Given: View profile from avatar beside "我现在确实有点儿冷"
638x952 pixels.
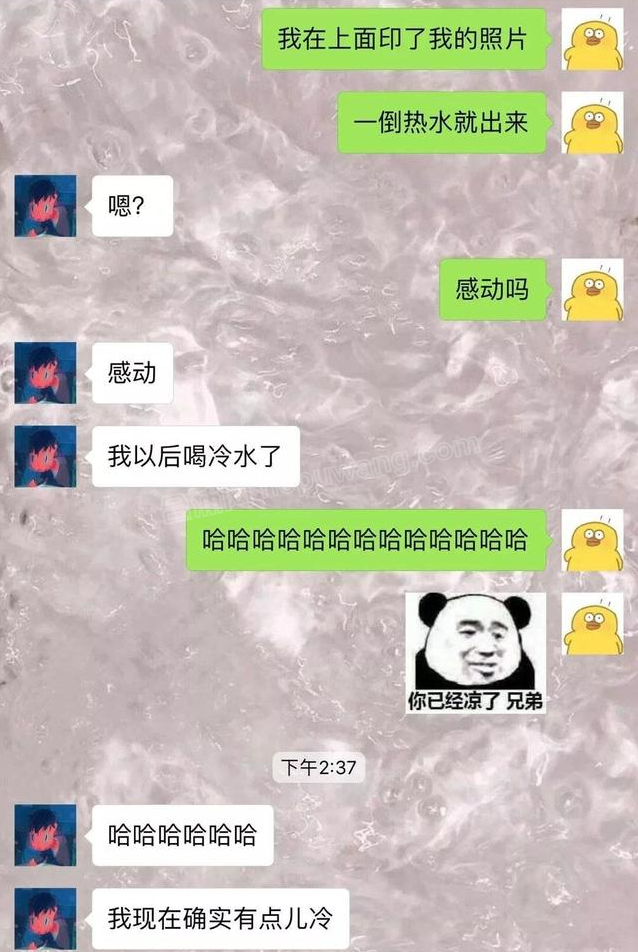Looking at the screenshot, I should click(45, 918).
